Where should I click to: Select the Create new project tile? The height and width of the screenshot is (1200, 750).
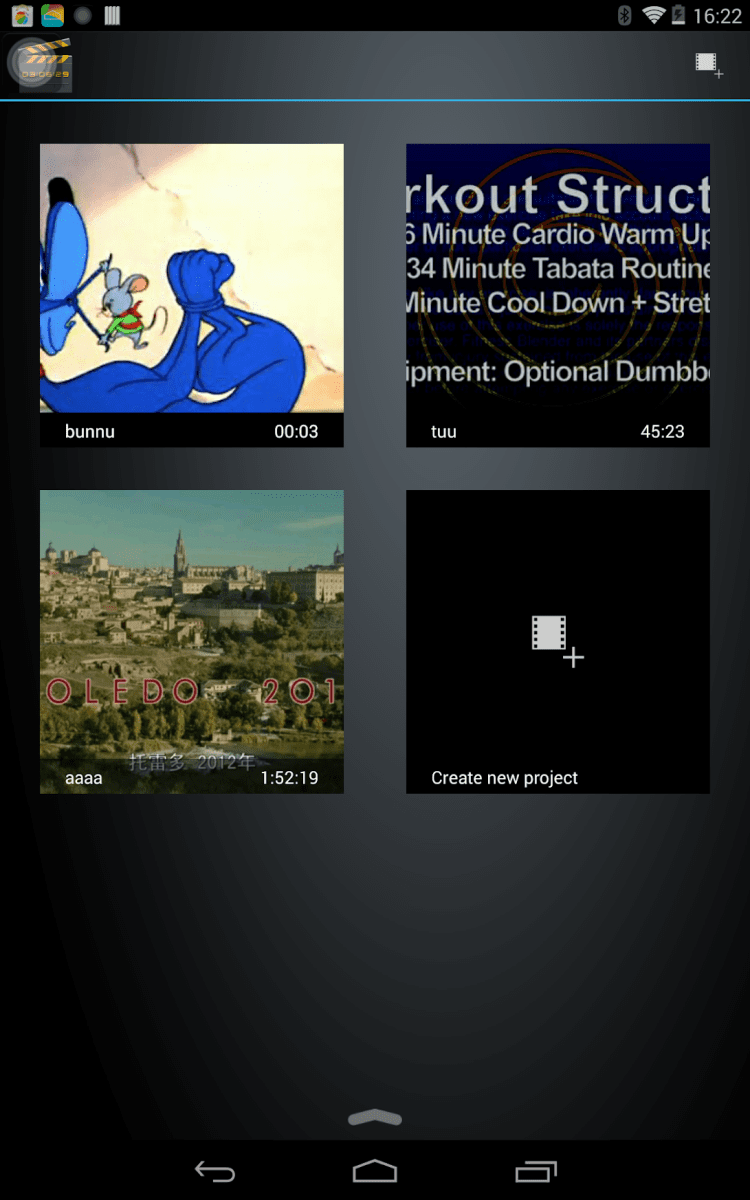point(557,641)
